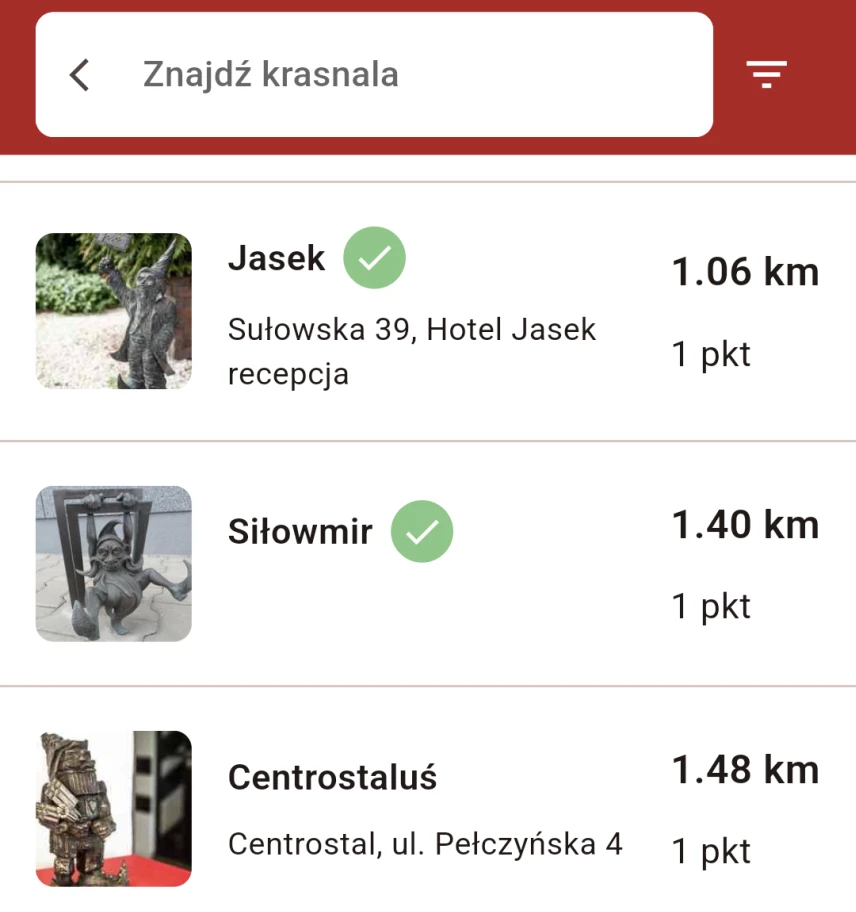Tap the green checkmark next to Jasek
856x912 pixels.
point(373,257)
